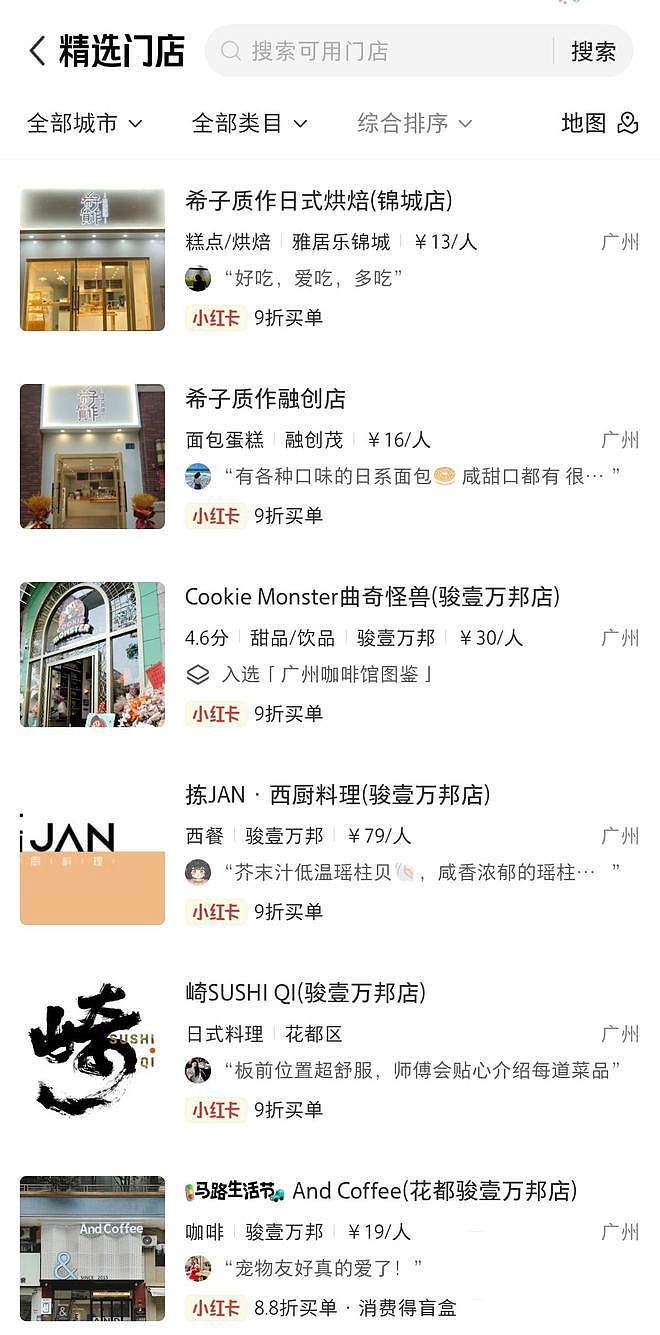This screenshot has height=1335, width=660.
Task: View 崎SUSHI QI(骏壹万邦店) details
Action: (305, 993)
